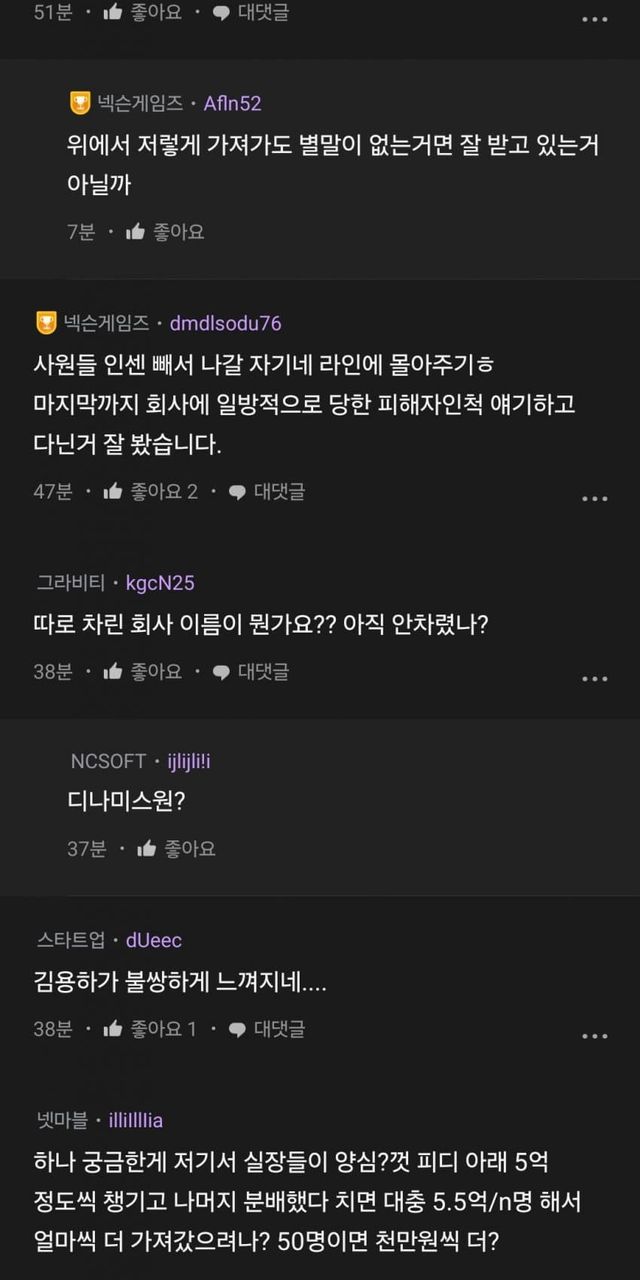Like dUeec's comment
The image size is (640, 1280).
(150, 1029)
